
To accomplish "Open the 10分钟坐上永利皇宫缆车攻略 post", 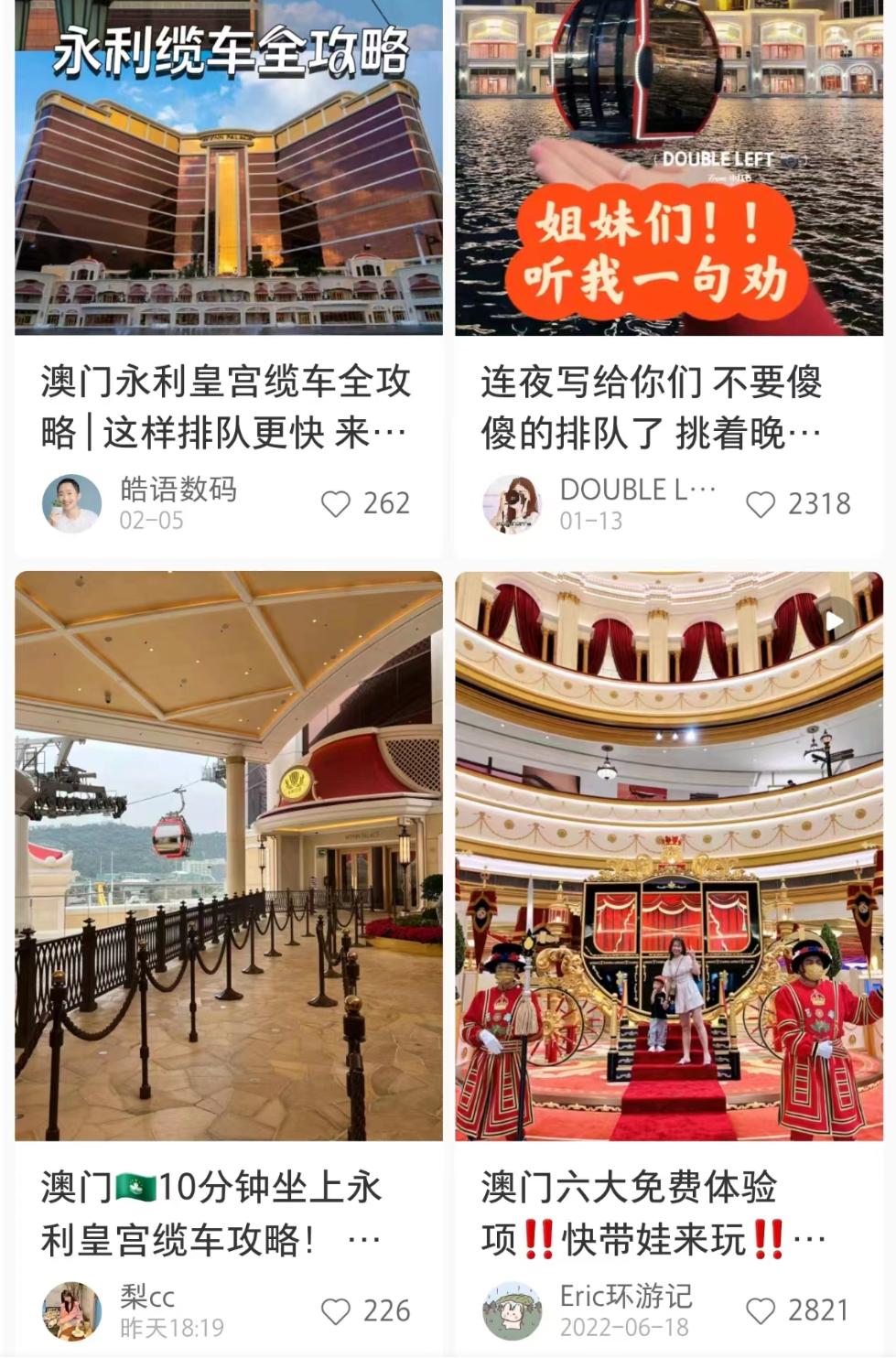I will click(x=228, y=856).
